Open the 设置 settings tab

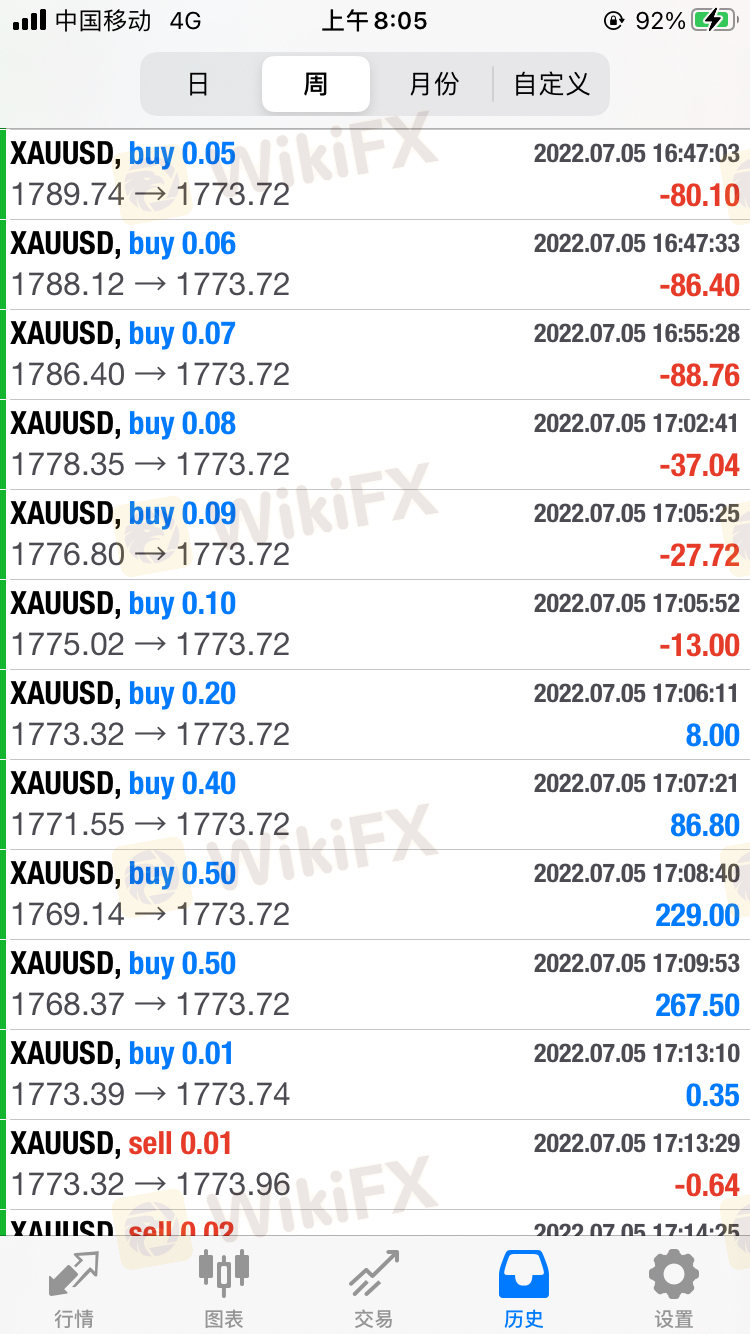(674, 1288)
